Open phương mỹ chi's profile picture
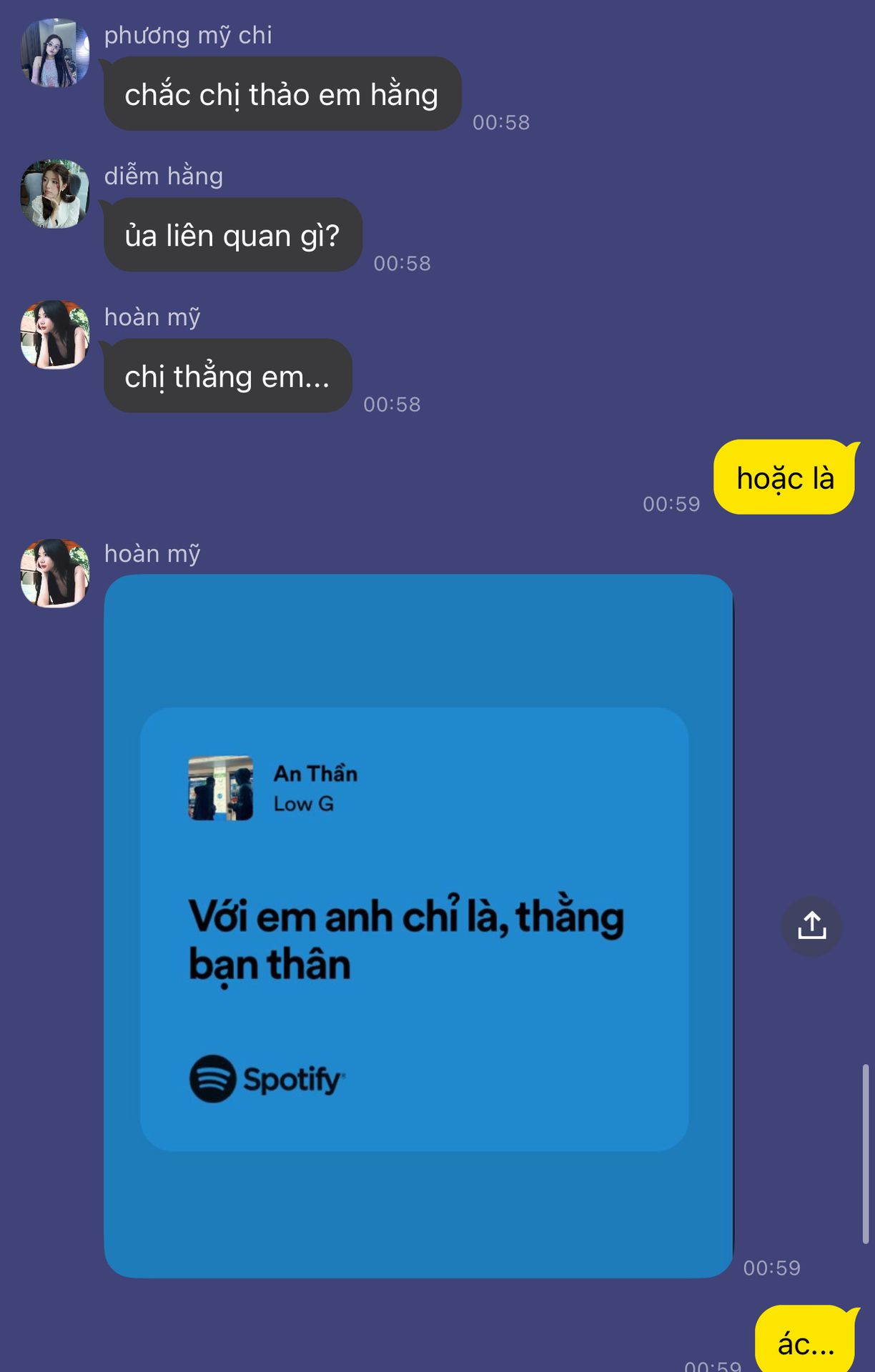 coord(55,53)
